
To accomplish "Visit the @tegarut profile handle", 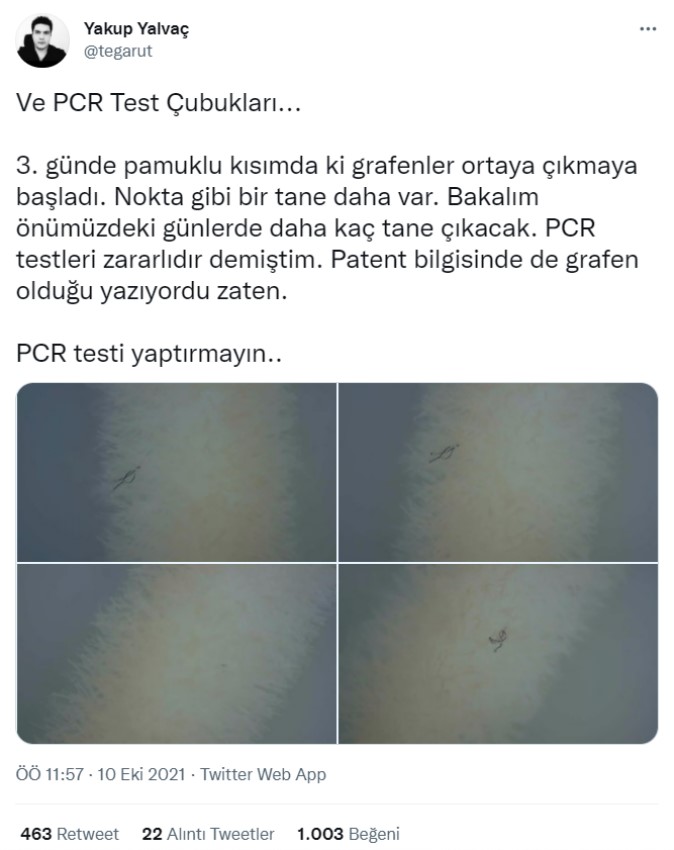I will tap(118, 51).
